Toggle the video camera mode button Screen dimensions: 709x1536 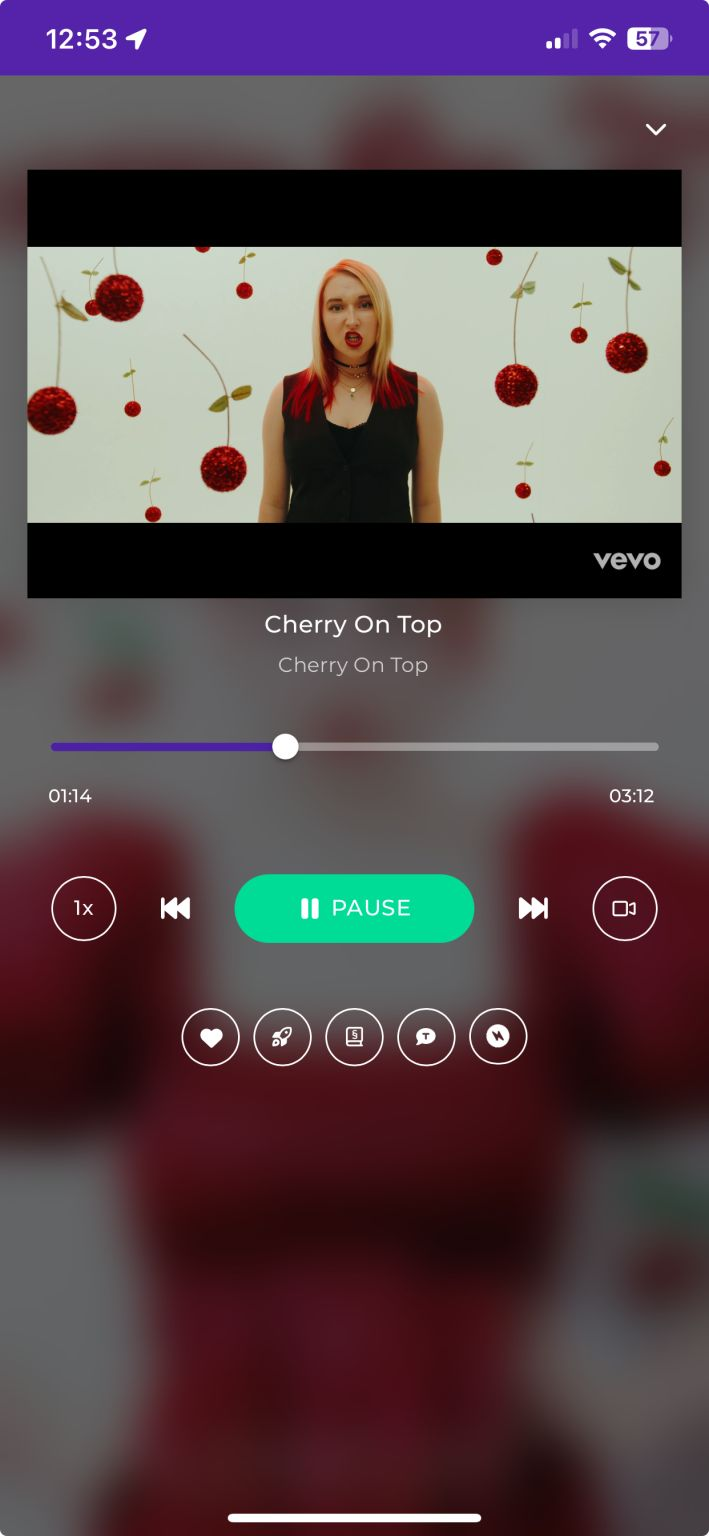(x=624, y=908)
